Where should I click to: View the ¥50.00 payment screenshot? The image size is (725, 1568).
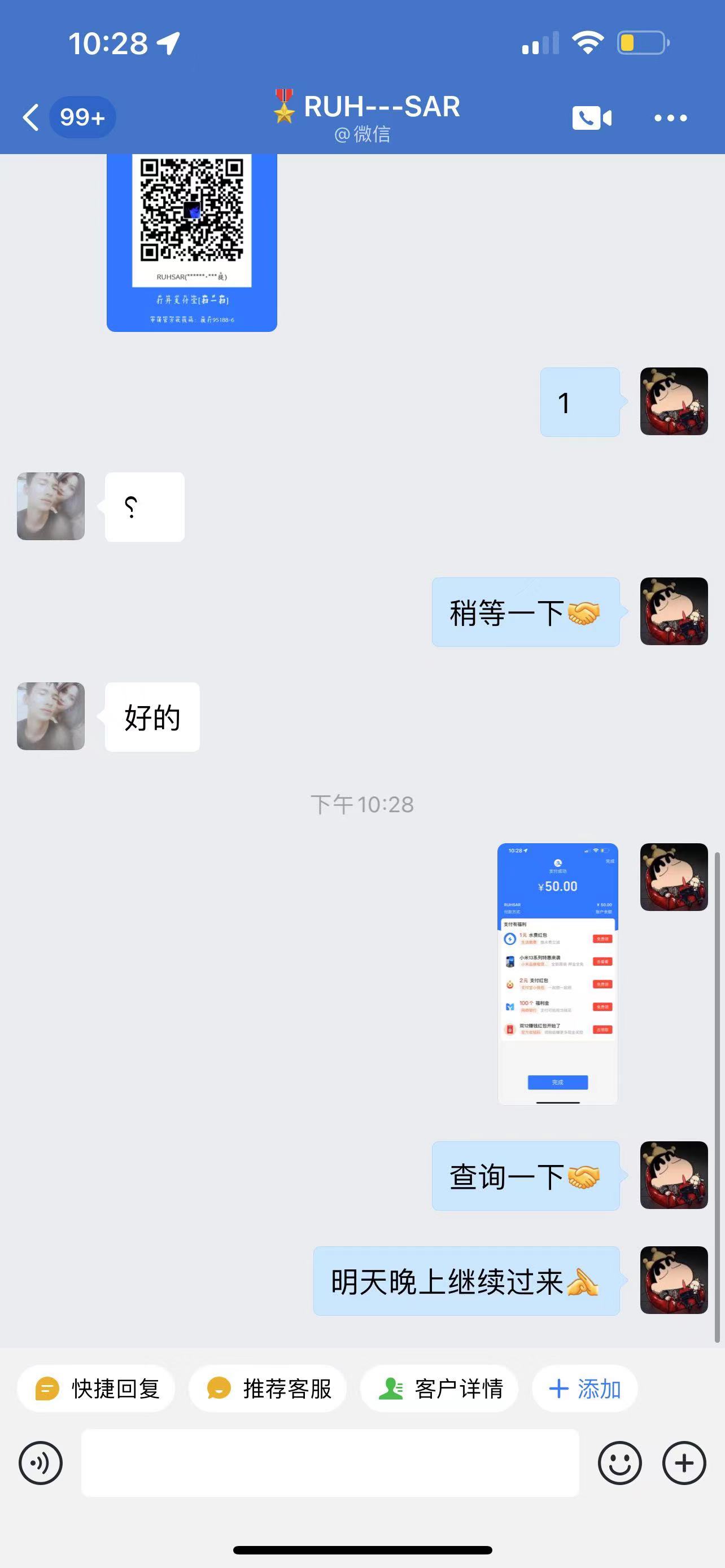click(558, 973)
